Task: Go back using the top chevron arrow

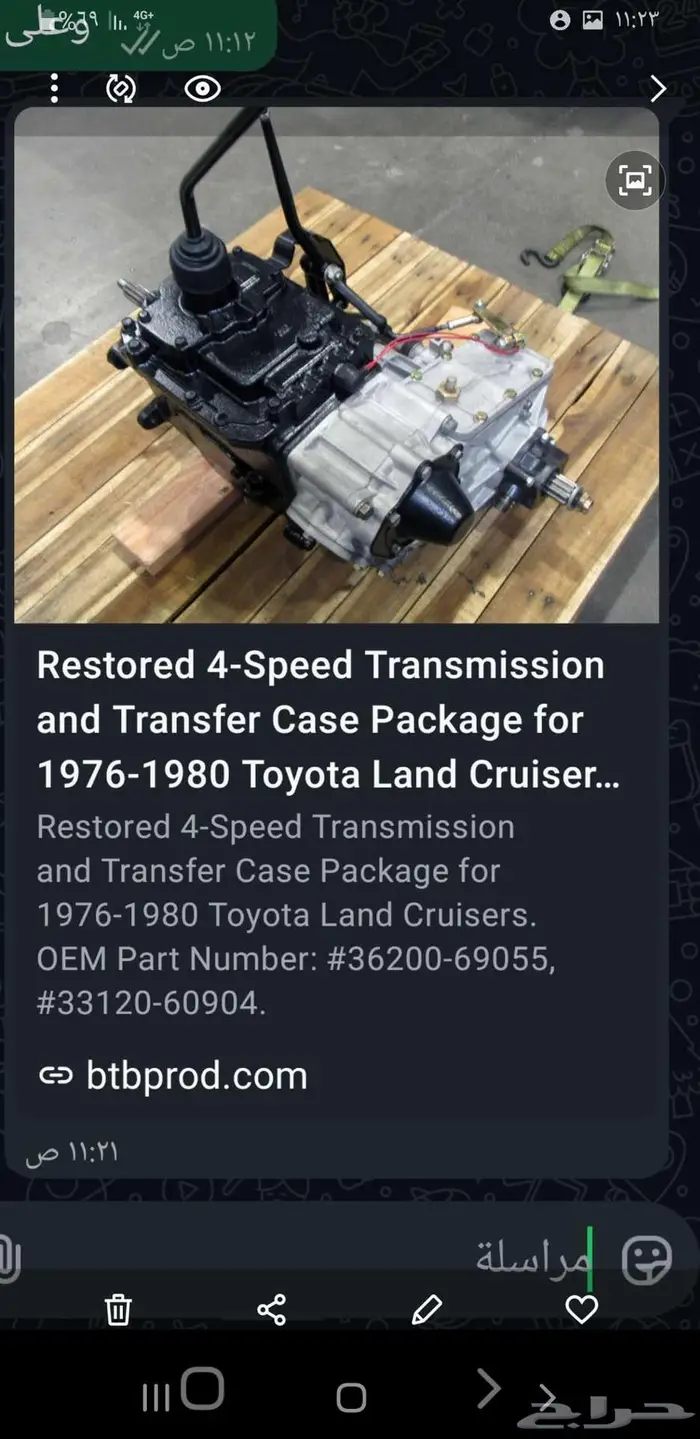Action: tap(658, 89)
